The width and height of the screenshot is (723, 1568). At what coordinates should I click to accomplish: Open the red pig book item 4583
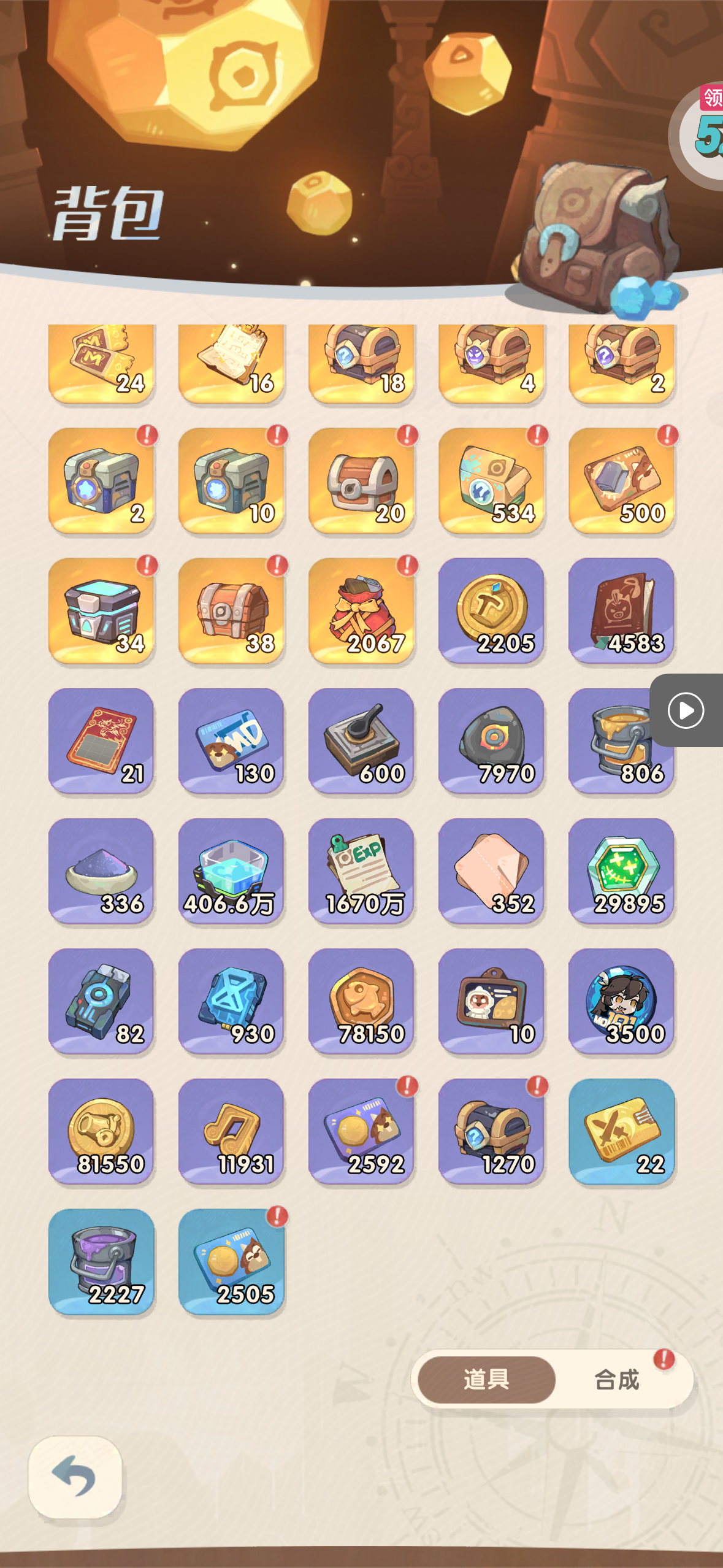point(621,611)
